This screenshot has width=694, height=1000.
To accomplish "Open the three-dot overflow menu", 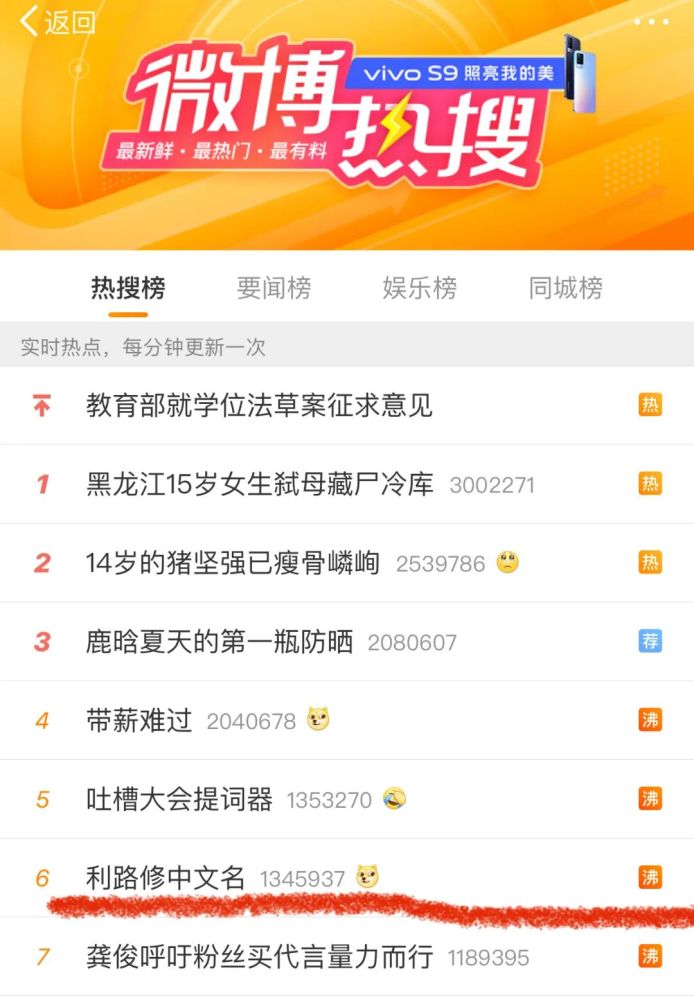I will [651, 22].
